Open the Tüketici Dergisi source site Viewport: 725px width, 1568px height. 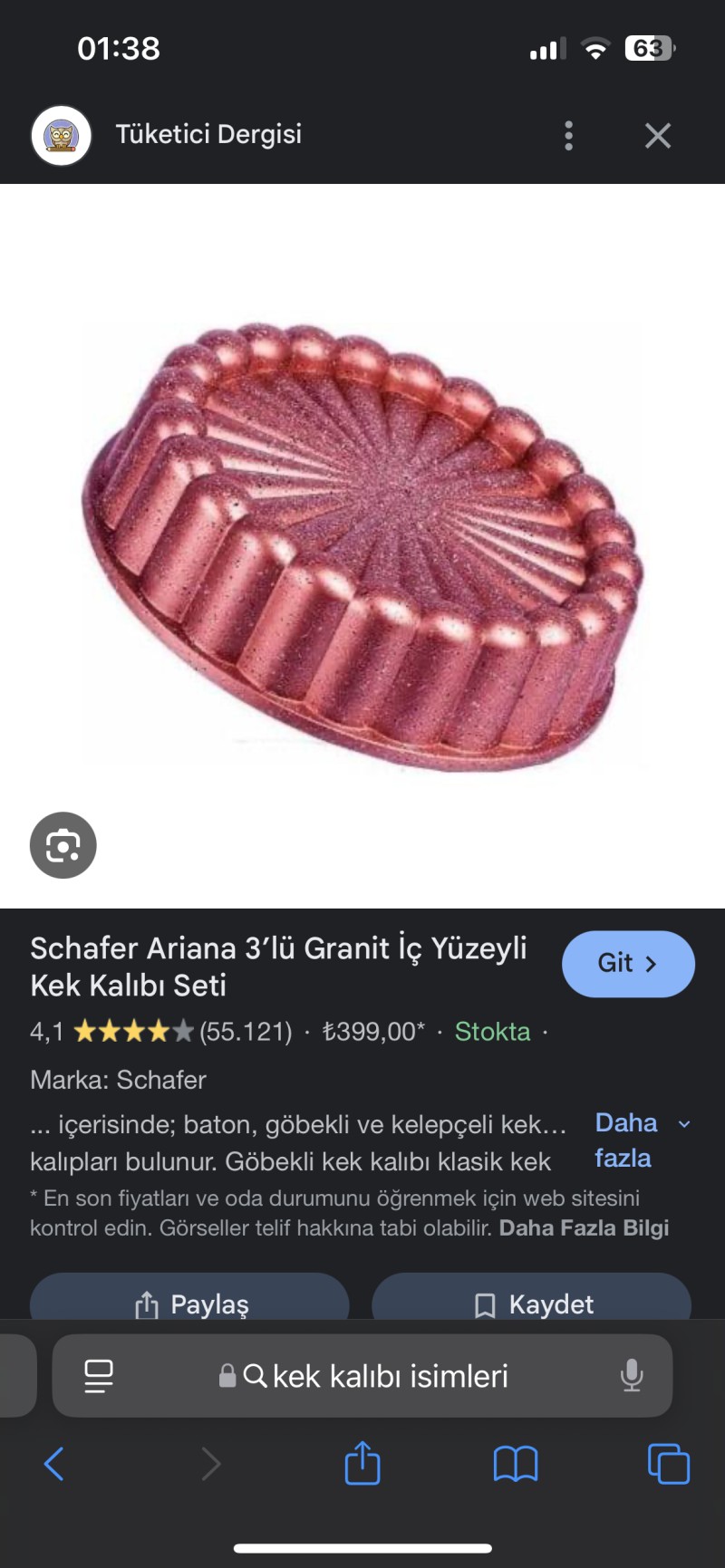point(208,134)
